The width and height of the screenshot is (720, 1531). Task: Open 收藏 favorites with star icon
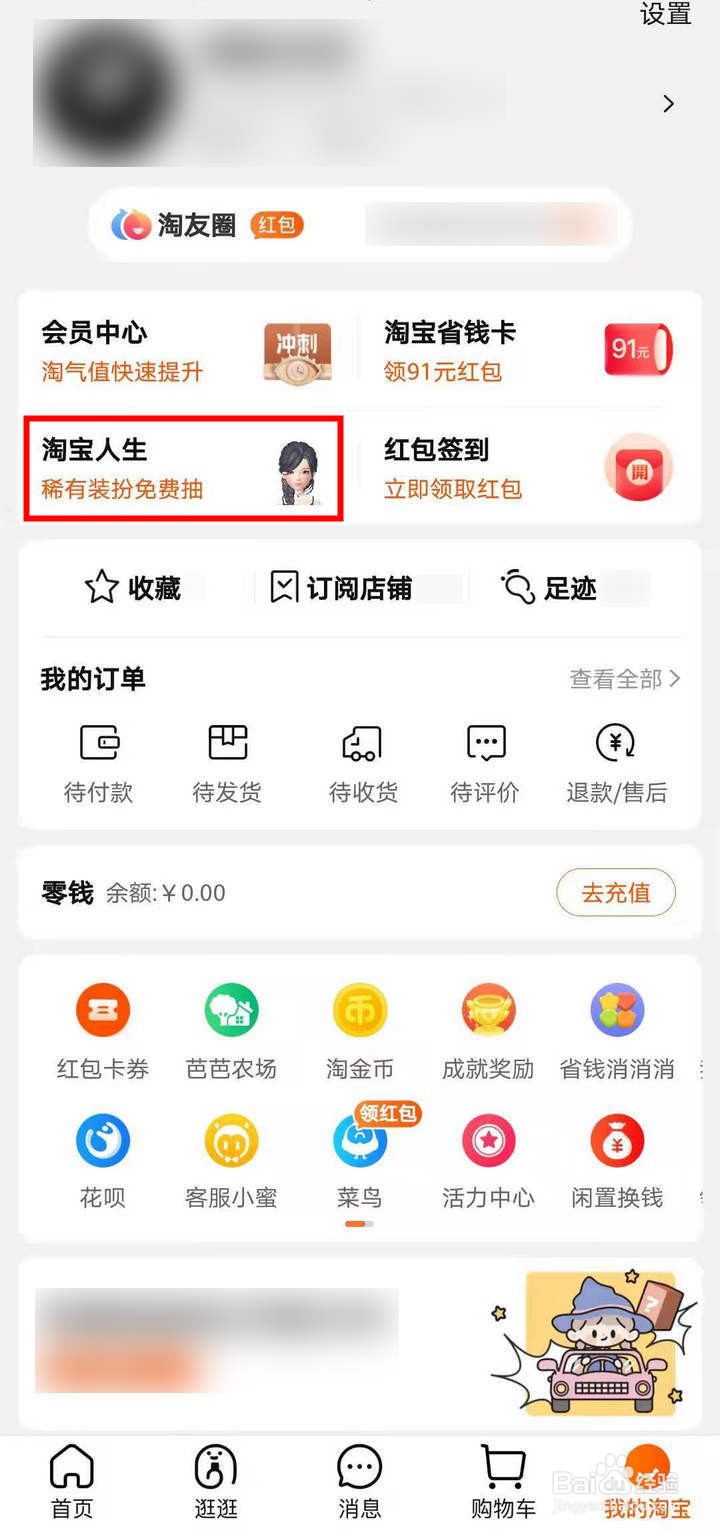click(140, 589)
